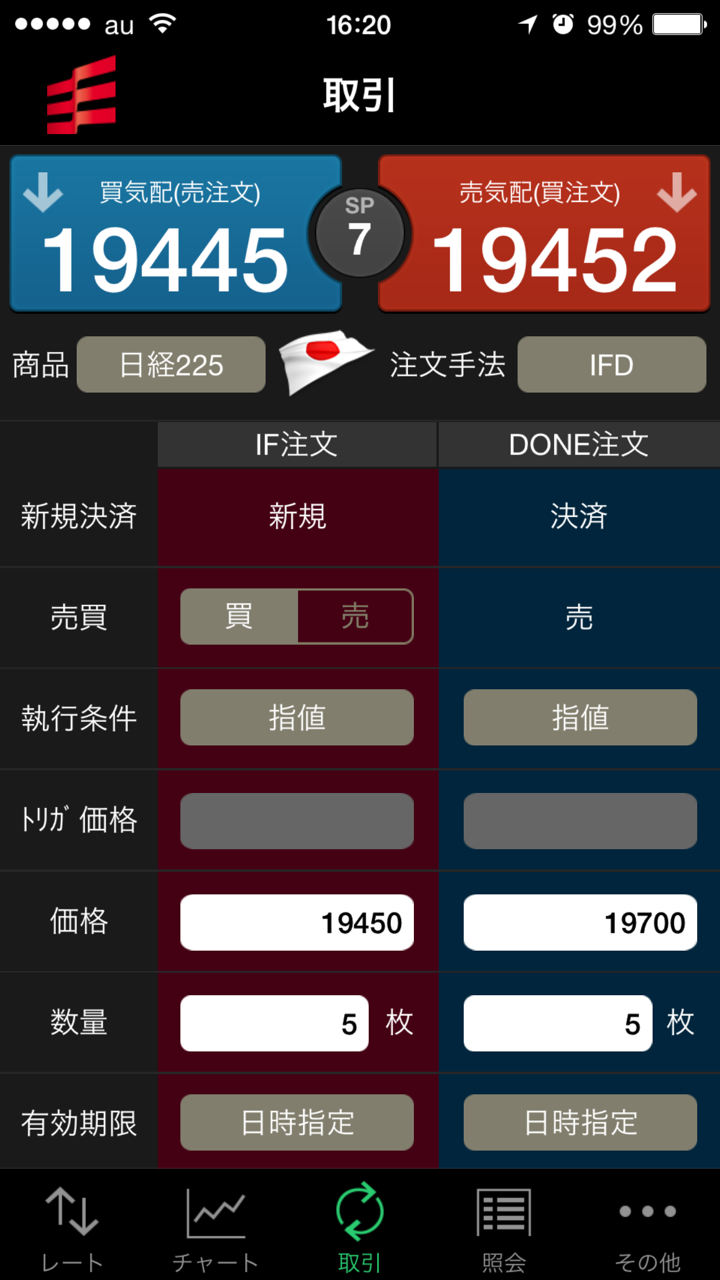
Task: Edit the IF order quantity field
Action: pyautogui.click(x=274, y=1023)
